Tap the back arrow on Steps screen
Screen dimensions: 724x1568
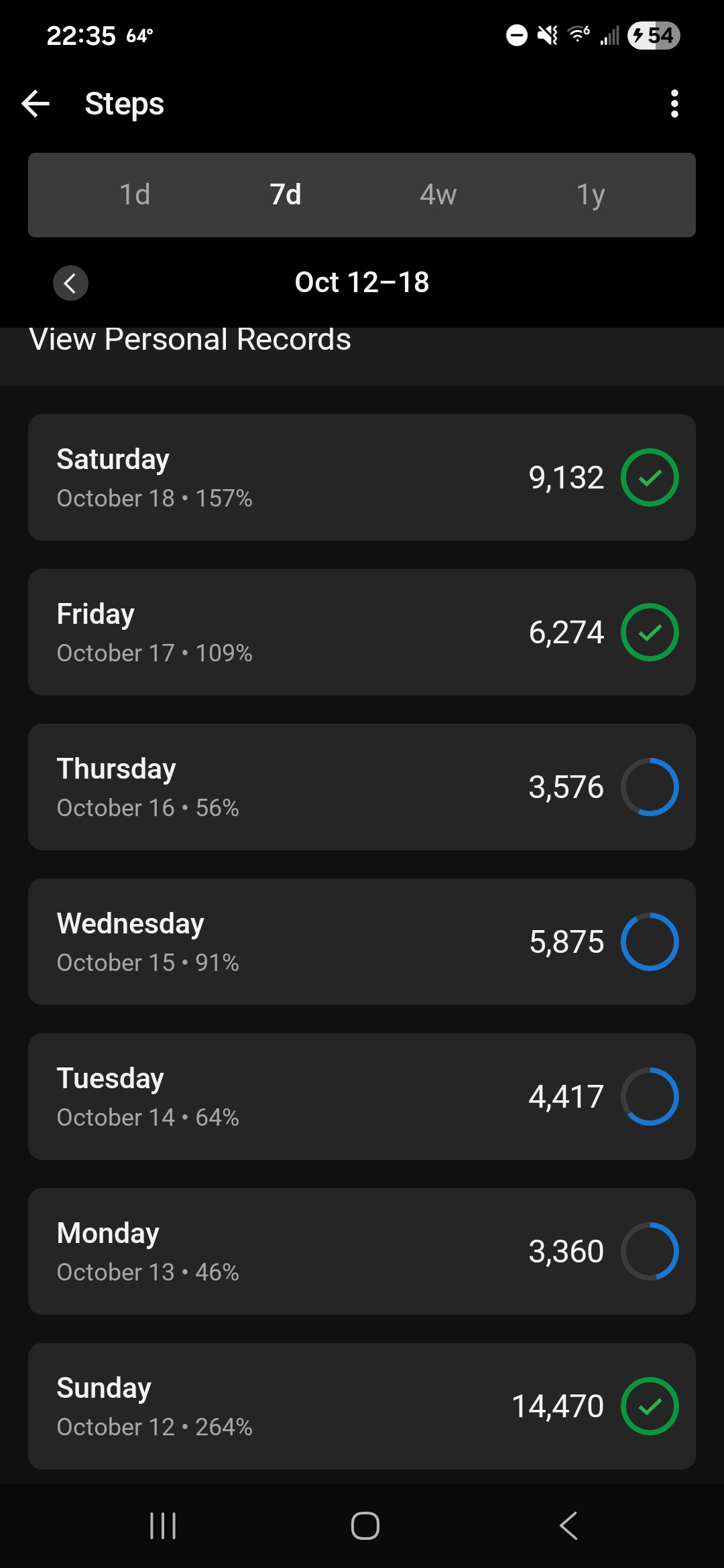(36, 104)
